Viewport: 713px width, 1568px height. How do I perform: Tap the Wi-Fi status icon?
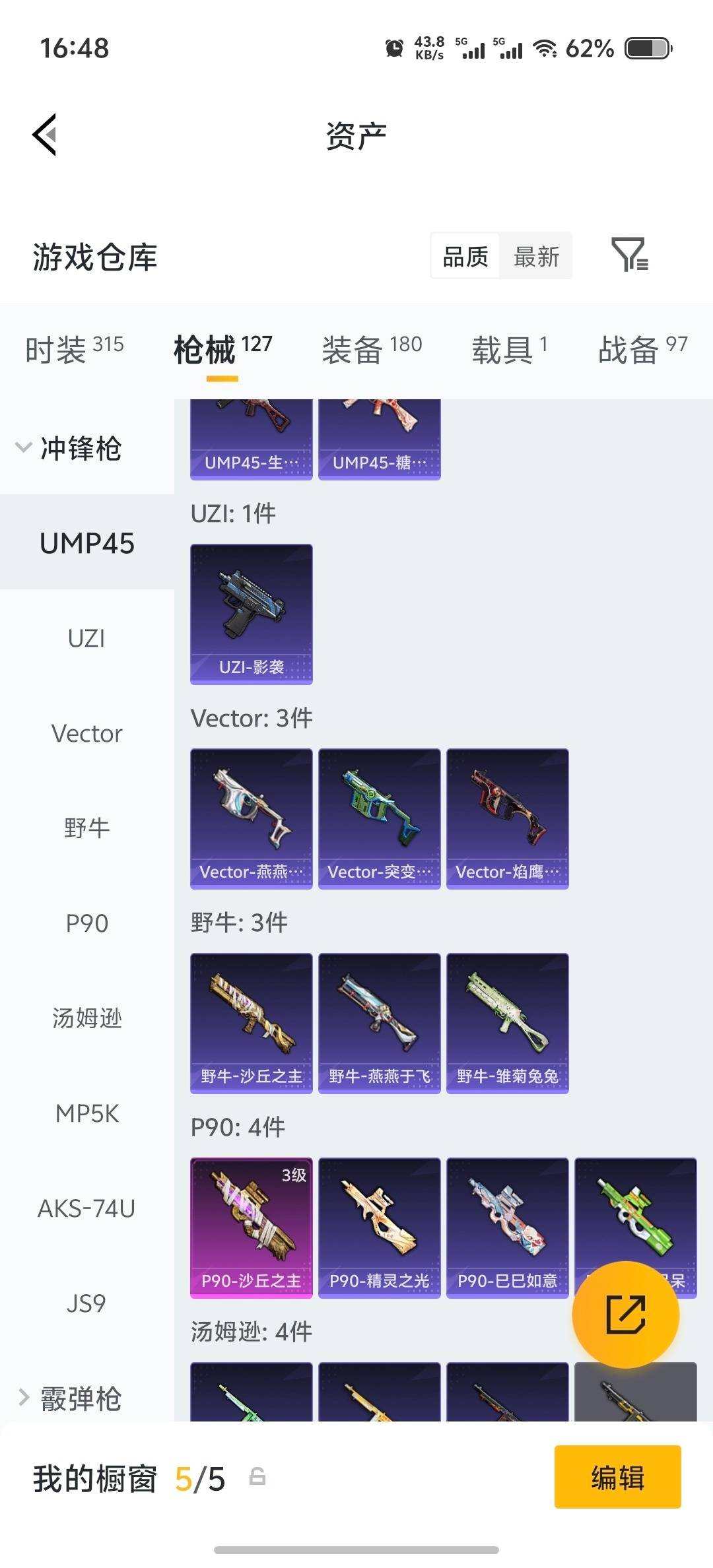545,48
